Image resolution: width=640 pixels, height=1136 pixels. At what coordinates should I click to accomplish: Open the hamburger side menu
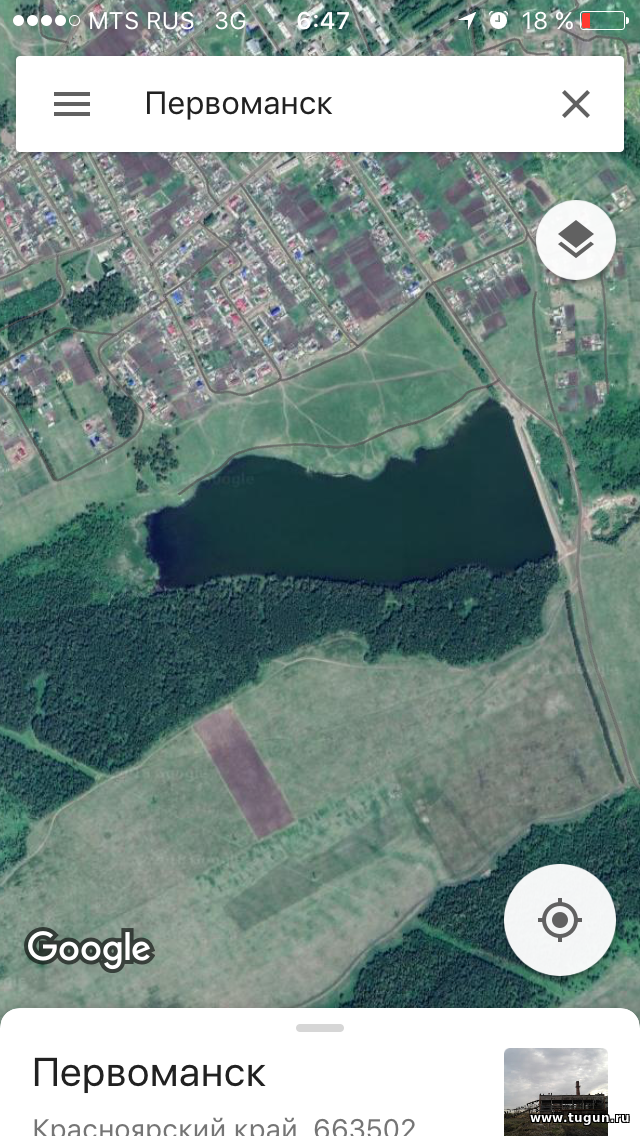coord(72,104)
